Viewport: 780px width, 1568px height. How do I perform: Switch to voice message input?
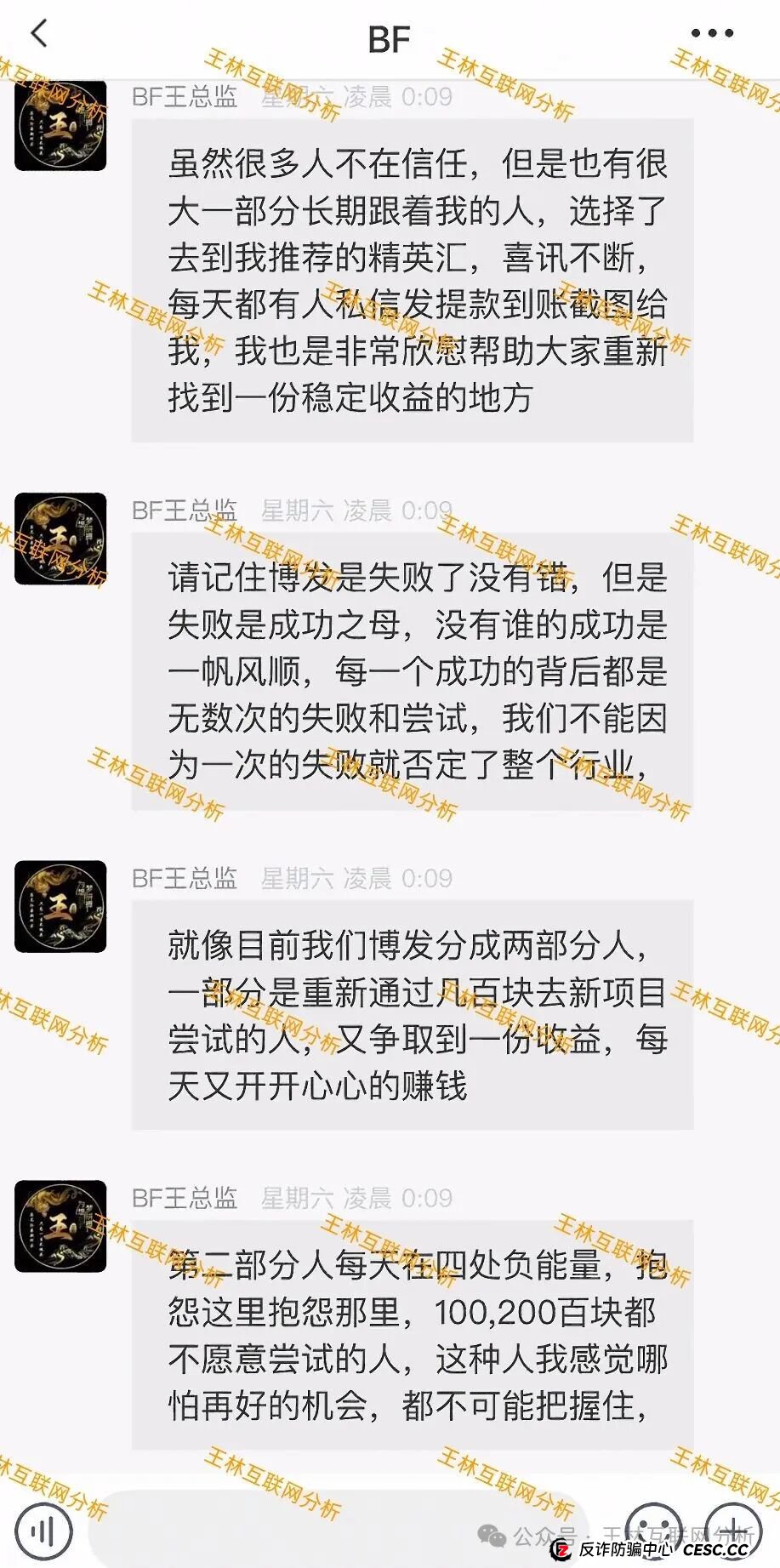tap(43, 1531)
